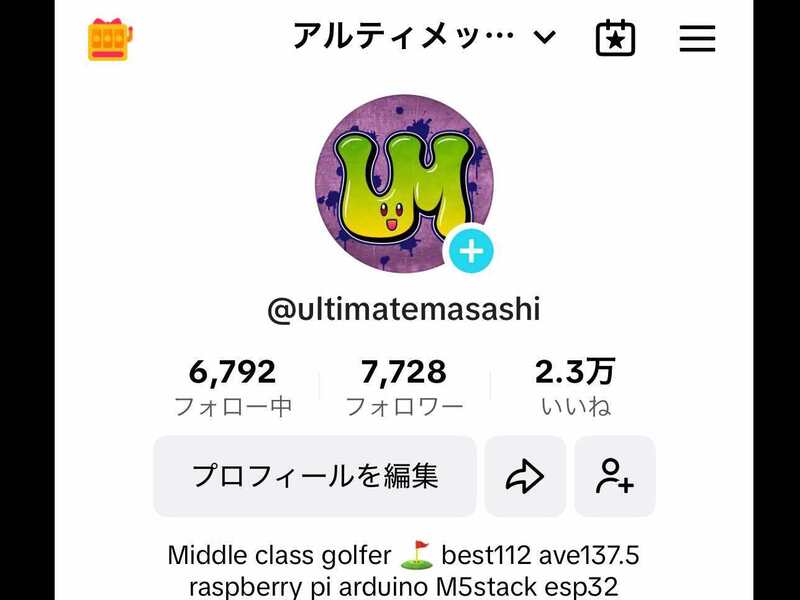Image resolution: width=800 pixels, height=600 pixels.
Task: Open the 2.3万 いいね count
Action: click(574, 387)
